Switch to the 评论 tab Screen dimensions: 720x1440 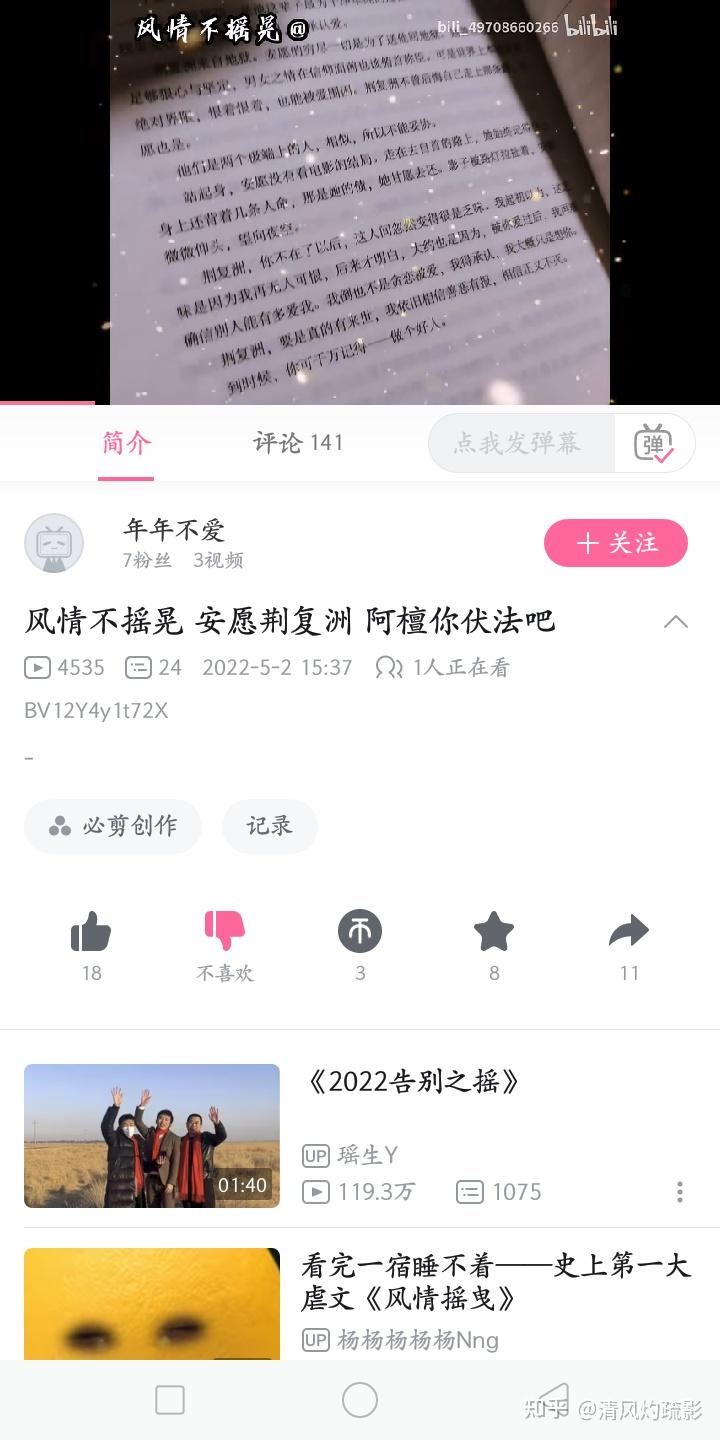click(x=297, y=443)
